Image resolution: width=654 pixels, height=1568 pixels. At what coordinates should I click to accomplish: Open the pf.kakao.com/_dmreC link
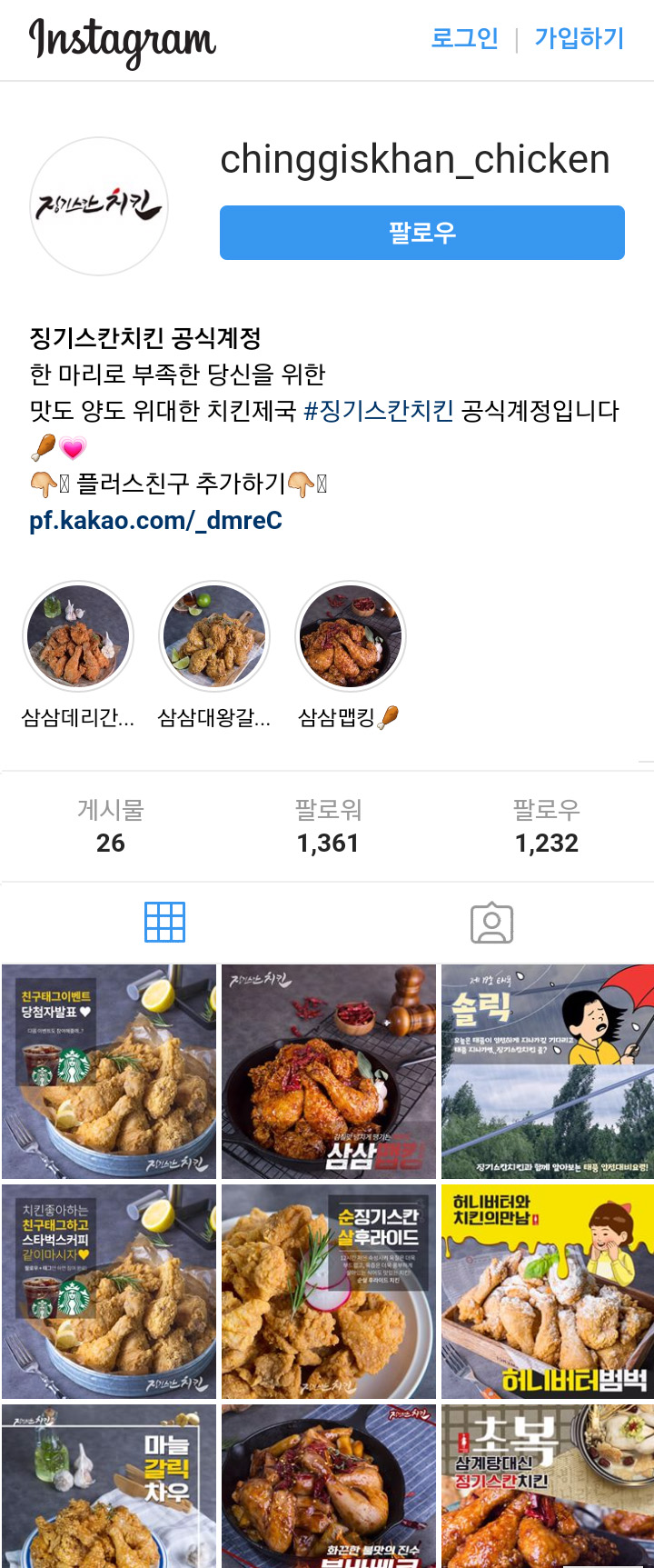click(155, 521)
